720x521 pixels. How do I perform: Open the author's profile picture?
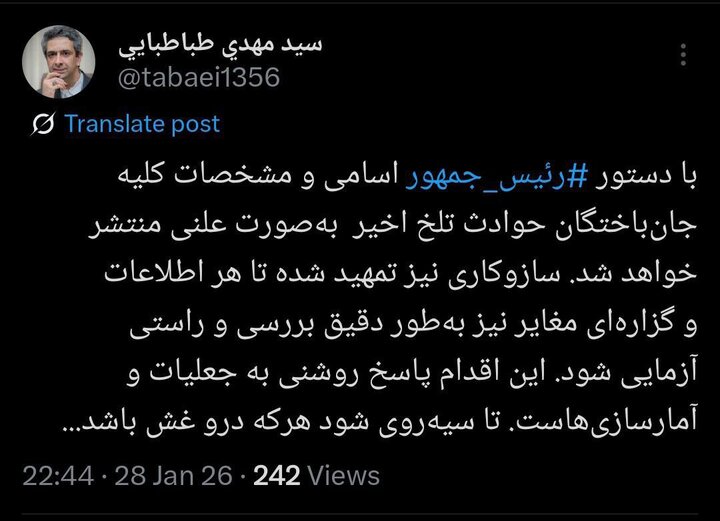[59, 62]
